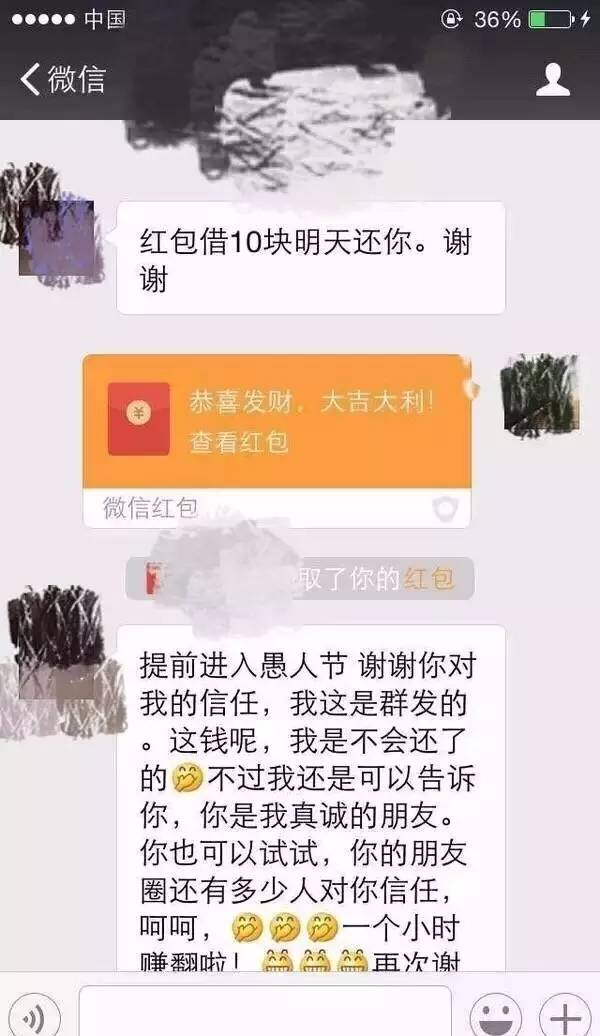Switch to voice message input

33,1015
